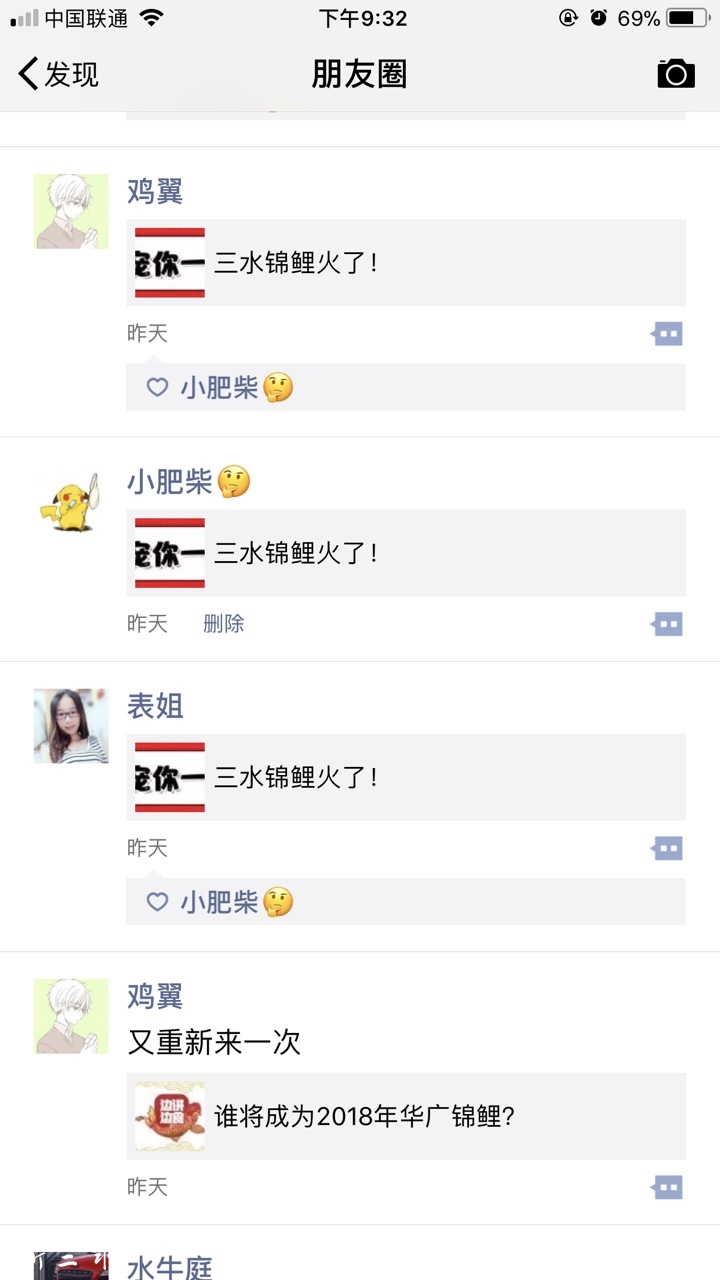Viewport: 720px width, 1280px height.
Task: Open 小肥柴's shared link 三水锦鲤火了
Action: click(x=406, y=553)
